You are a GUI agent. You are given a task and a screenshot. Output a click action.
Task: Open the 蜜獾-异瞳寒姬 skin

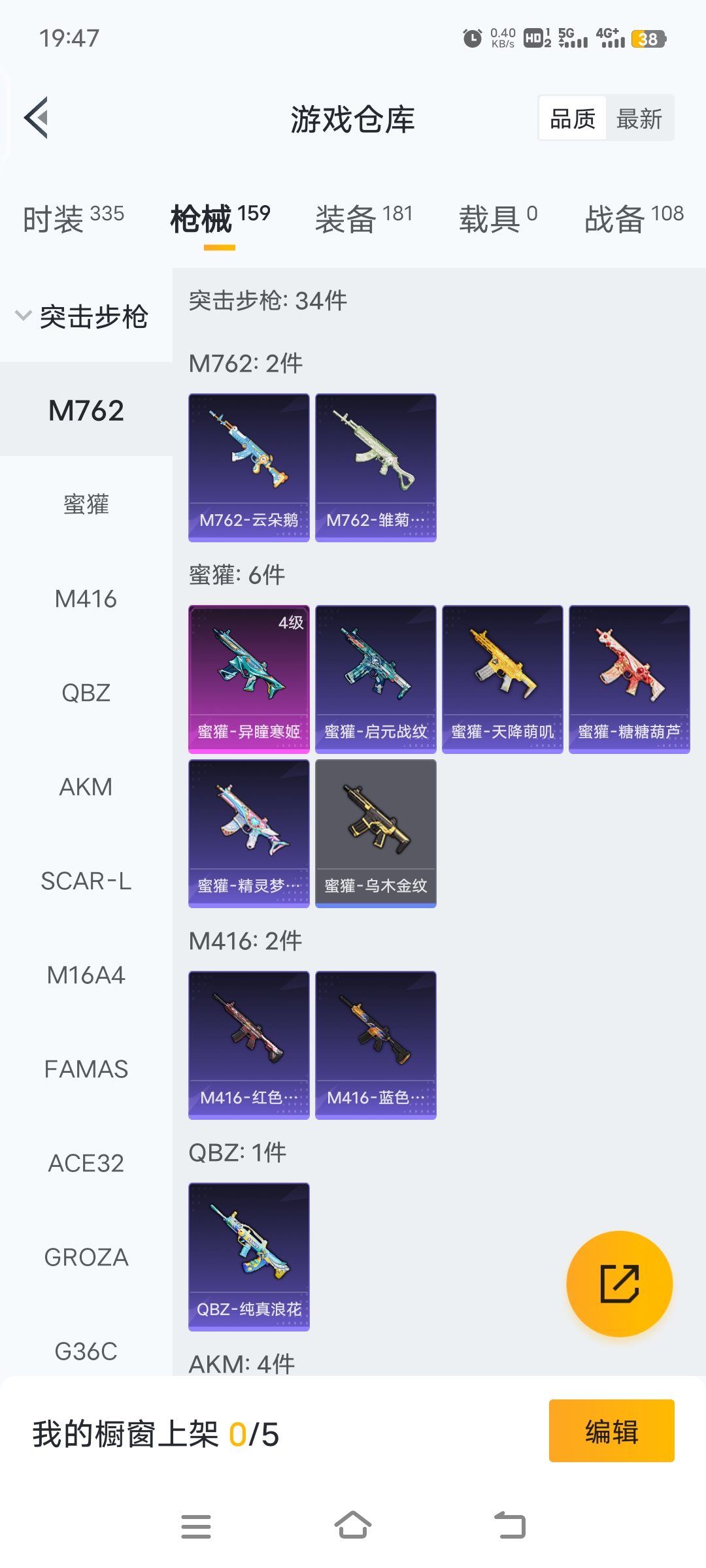pyautogui.click(x=248, y=679)
